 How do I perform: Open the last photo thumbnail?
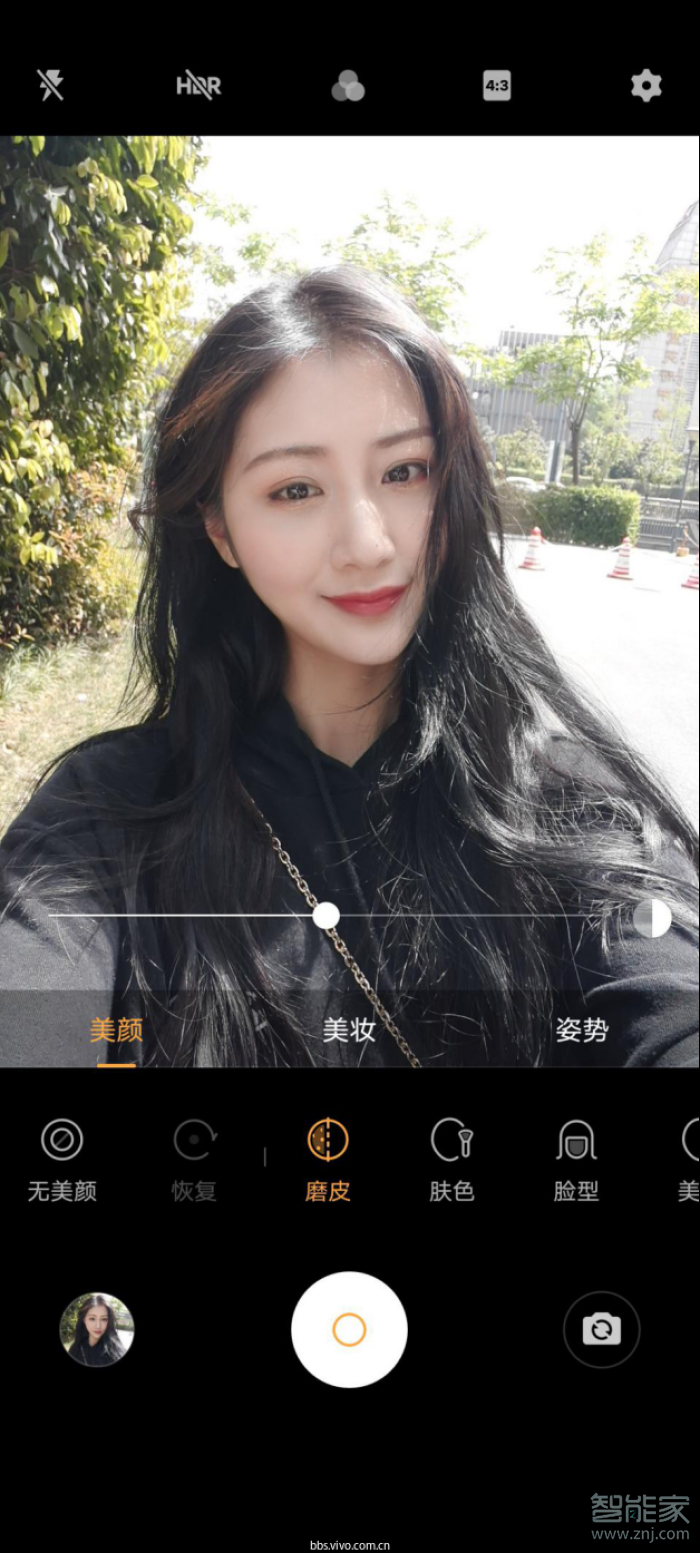click(97, 1329)
